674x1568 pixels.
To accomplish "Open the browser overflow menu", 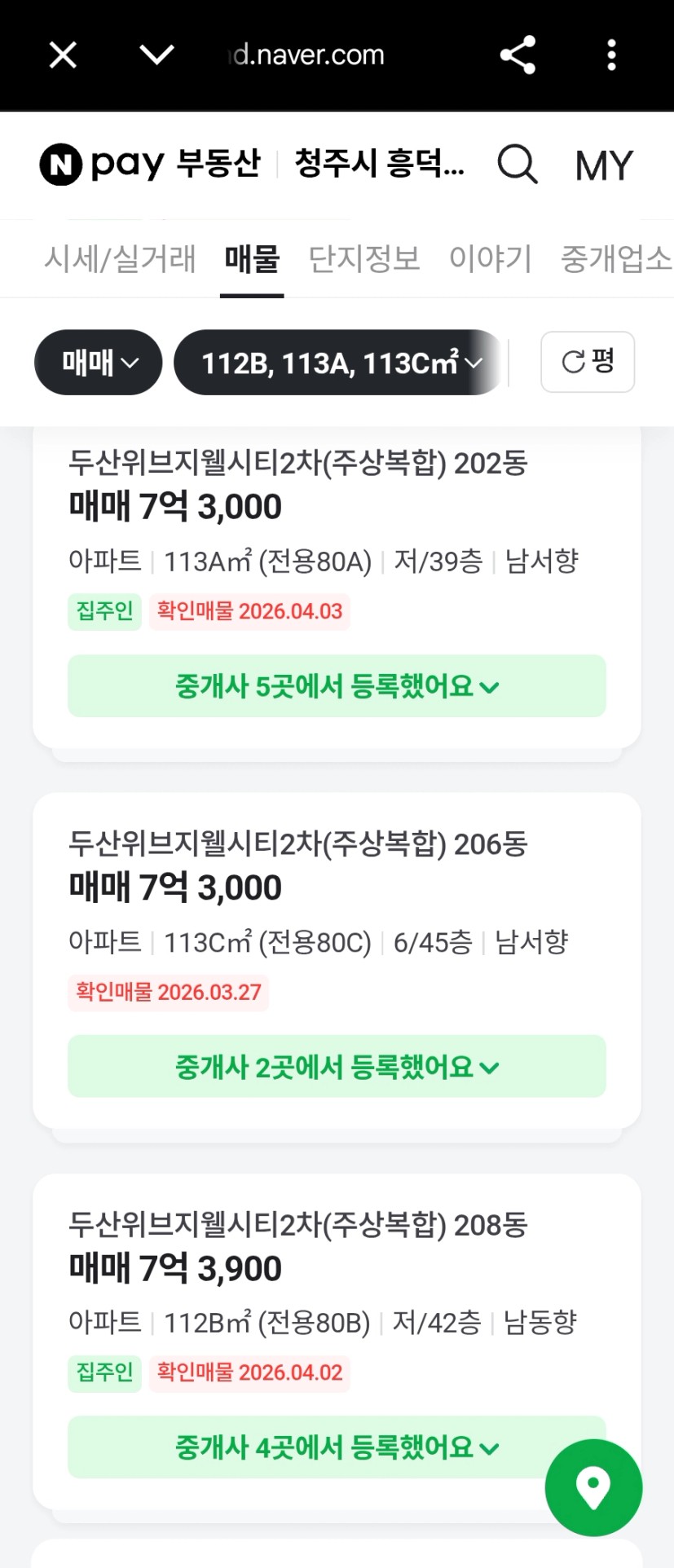I will point(611,55).
